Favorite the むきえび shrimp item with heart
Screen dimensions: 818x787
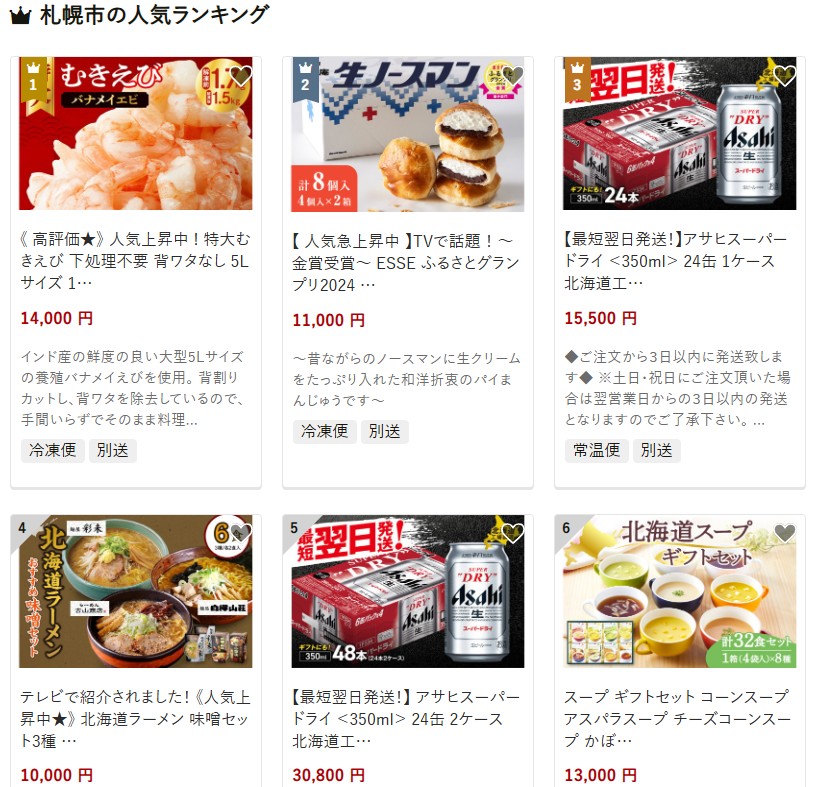241,76
